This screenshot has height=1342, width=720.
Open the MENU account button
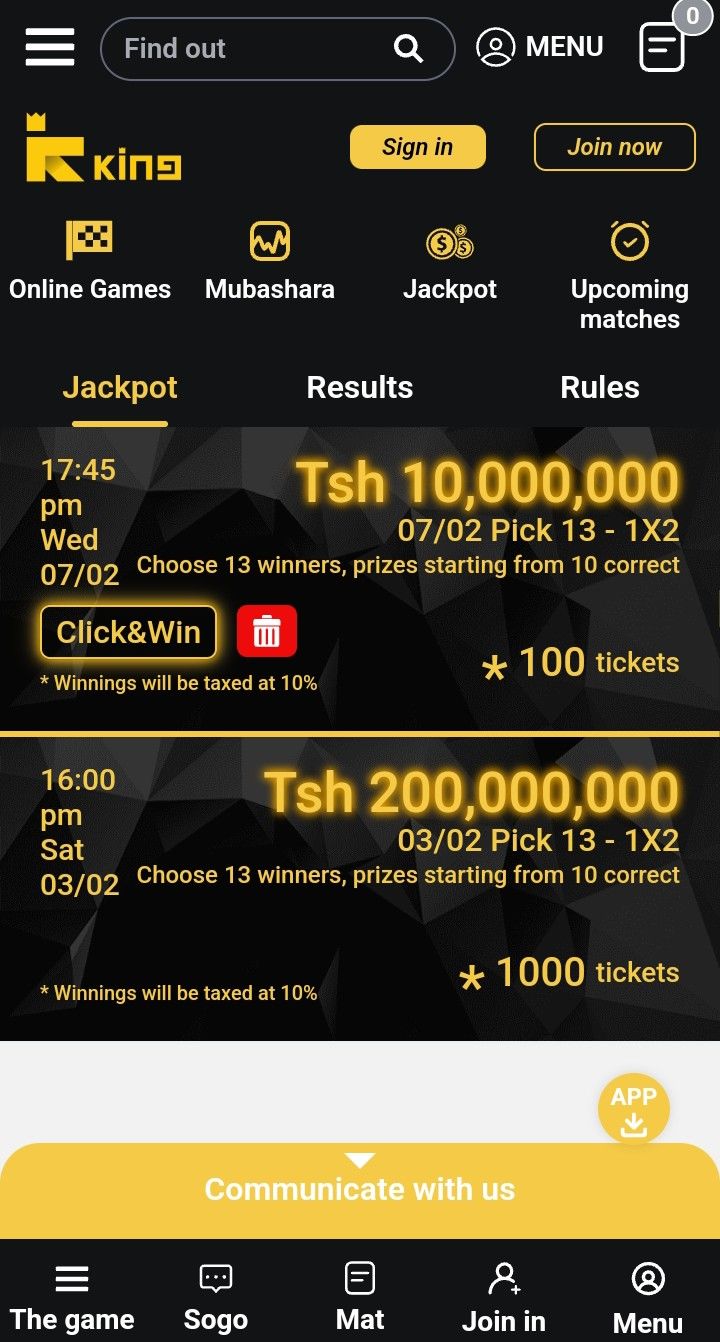540,47
